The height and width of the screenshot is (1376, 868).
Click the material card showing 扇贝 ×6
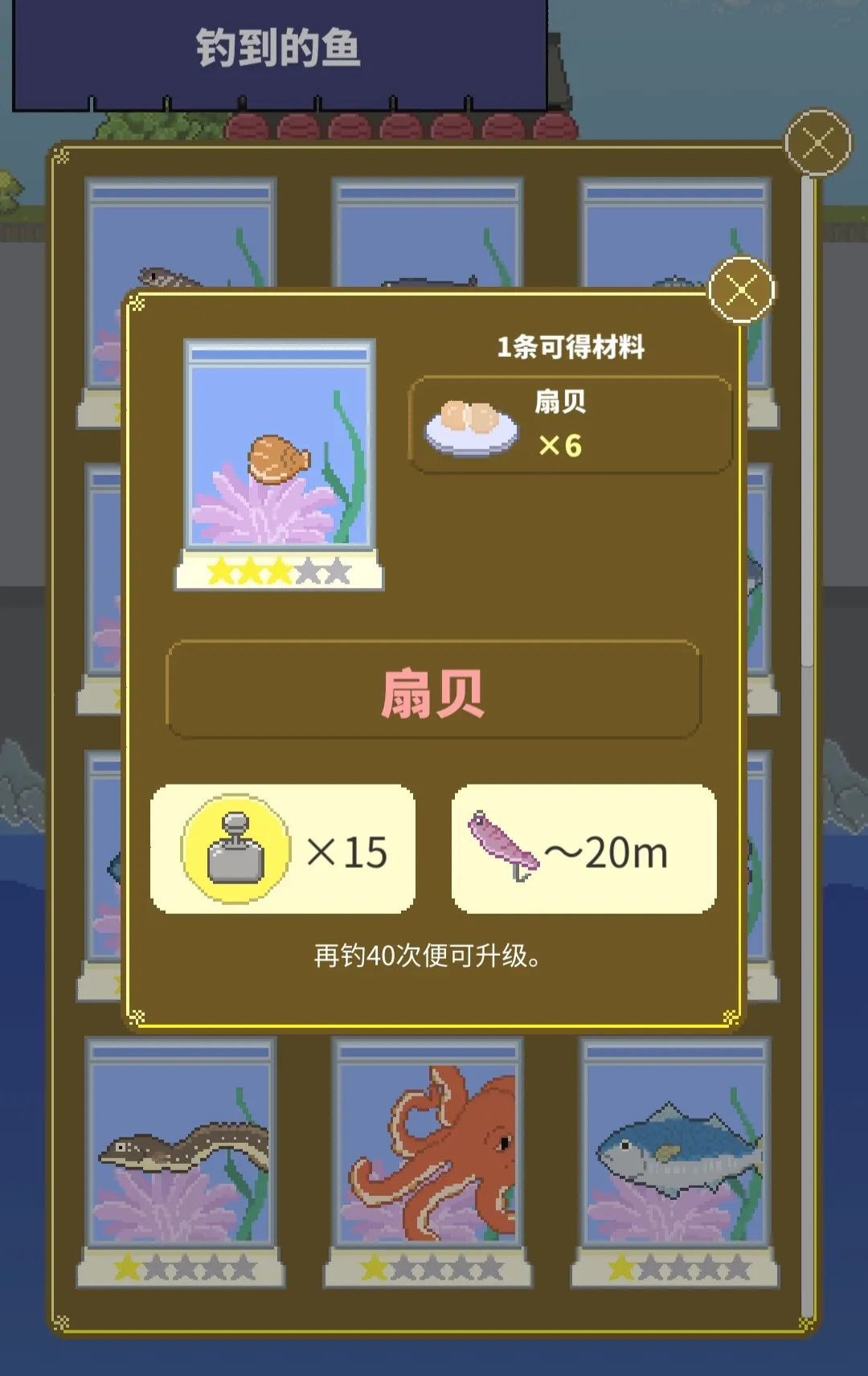coord(568,424)
